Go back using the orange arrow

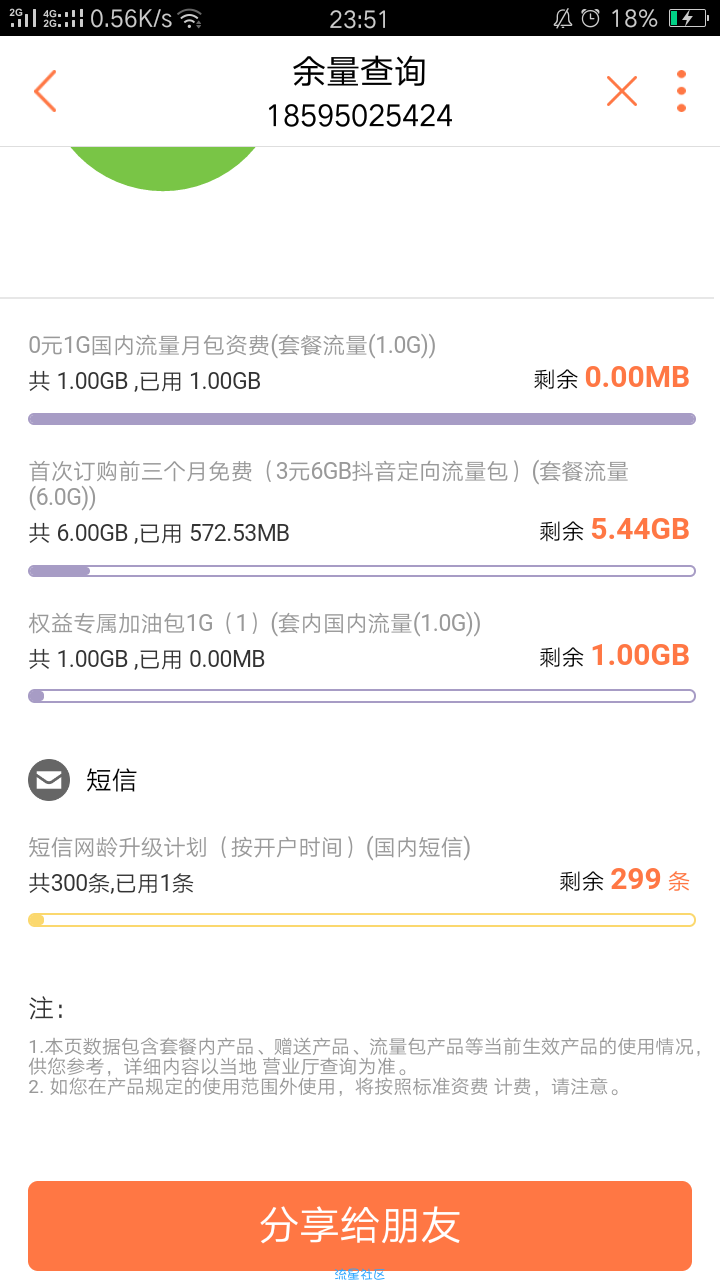click(45, 91)
